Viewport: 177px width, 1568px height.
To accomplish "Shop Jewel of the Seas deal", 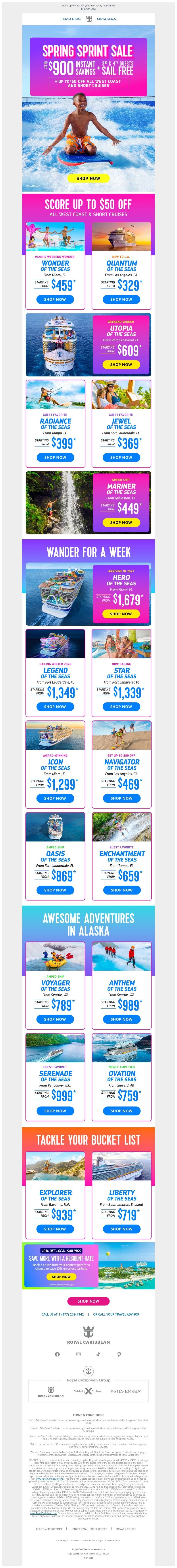I will point(121,457).
